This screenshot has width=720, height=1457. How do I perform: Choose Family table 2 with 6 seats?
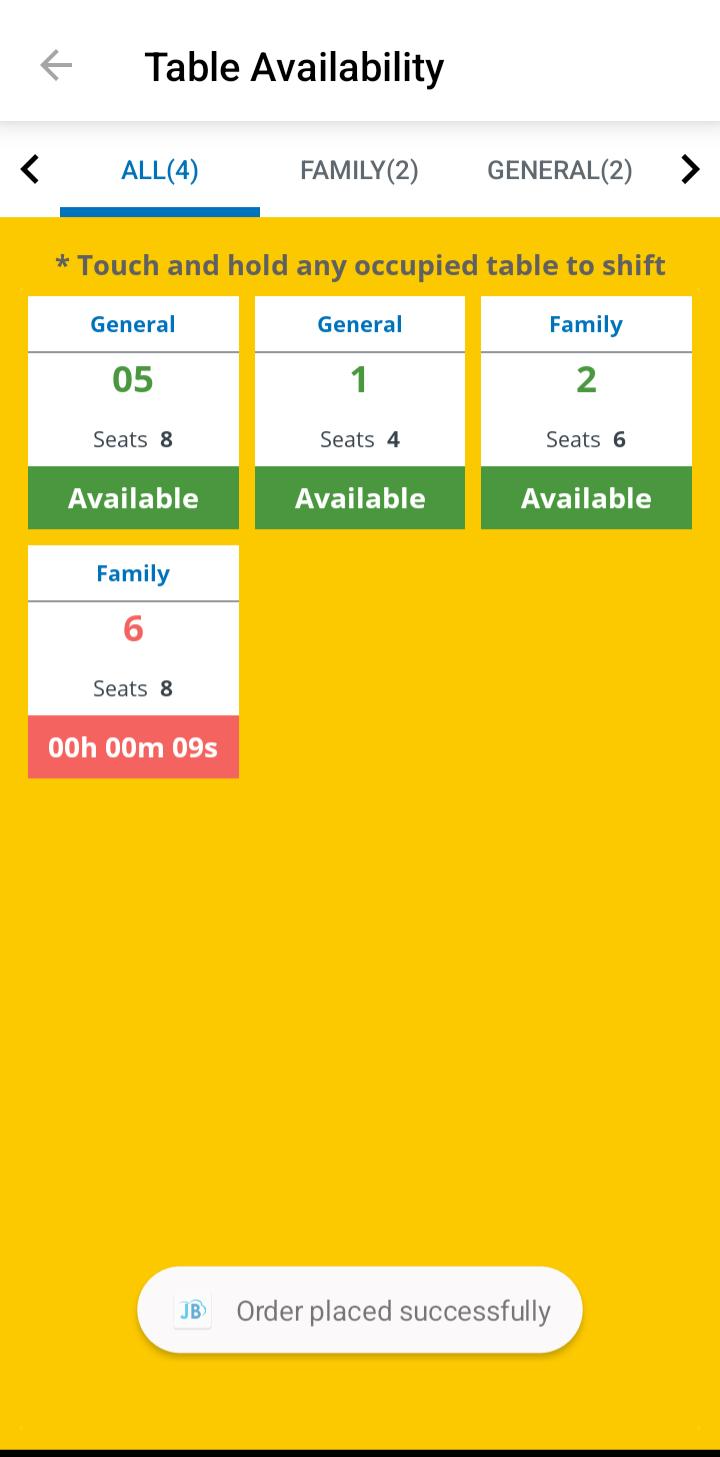coord(586,412)
